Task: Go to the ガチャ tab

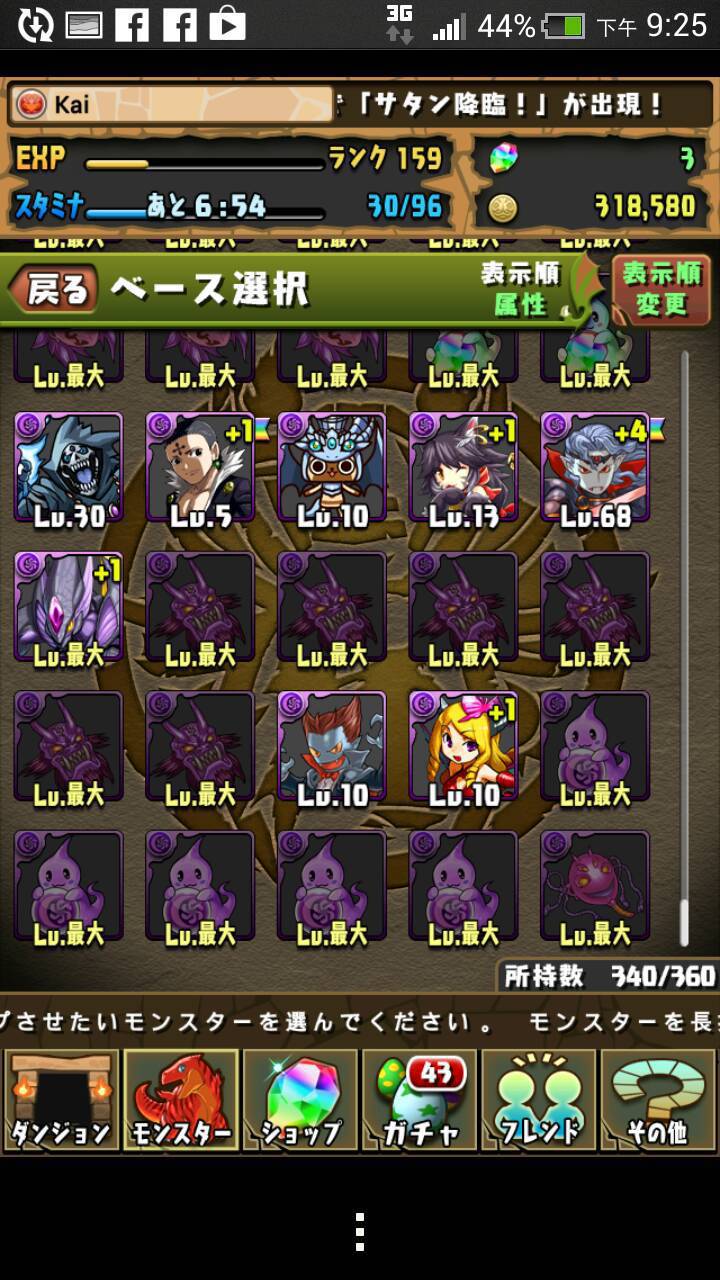Action: click(x=419, y=1100)
